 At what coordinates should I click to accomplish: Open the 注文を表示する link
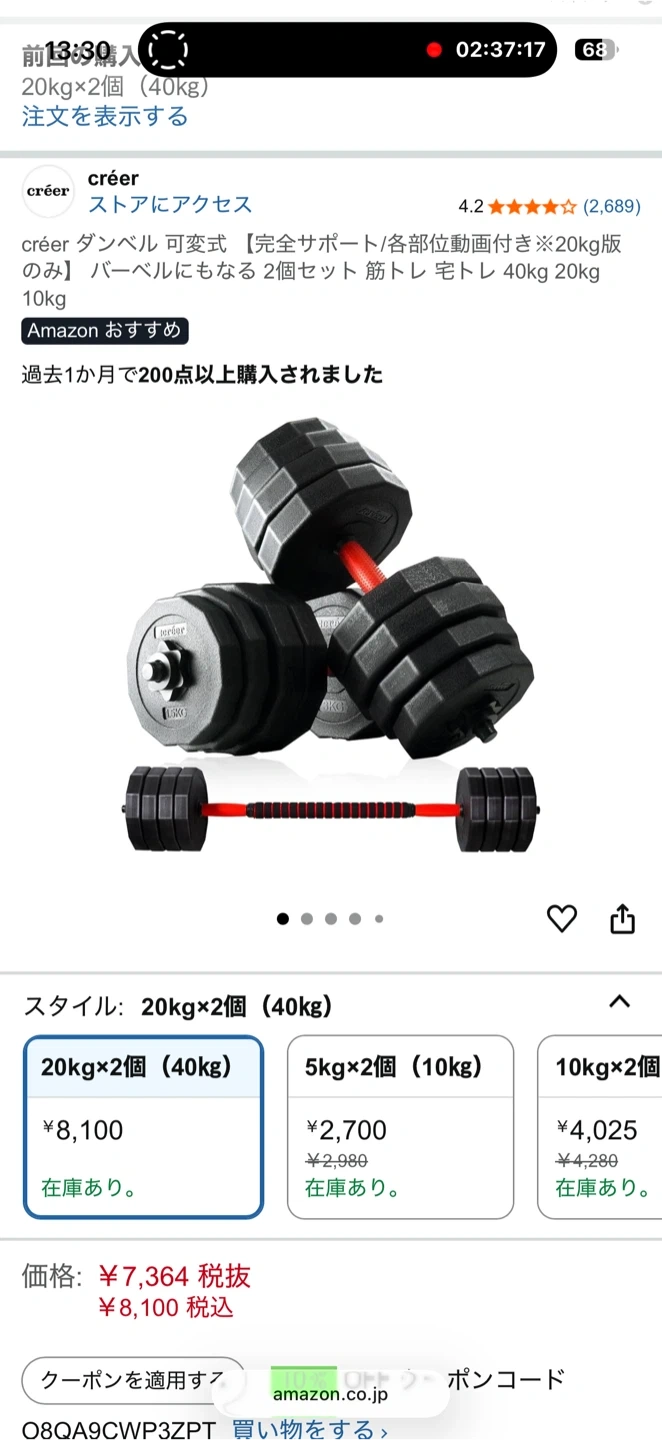pyautogui.click(x=105, y=117)
